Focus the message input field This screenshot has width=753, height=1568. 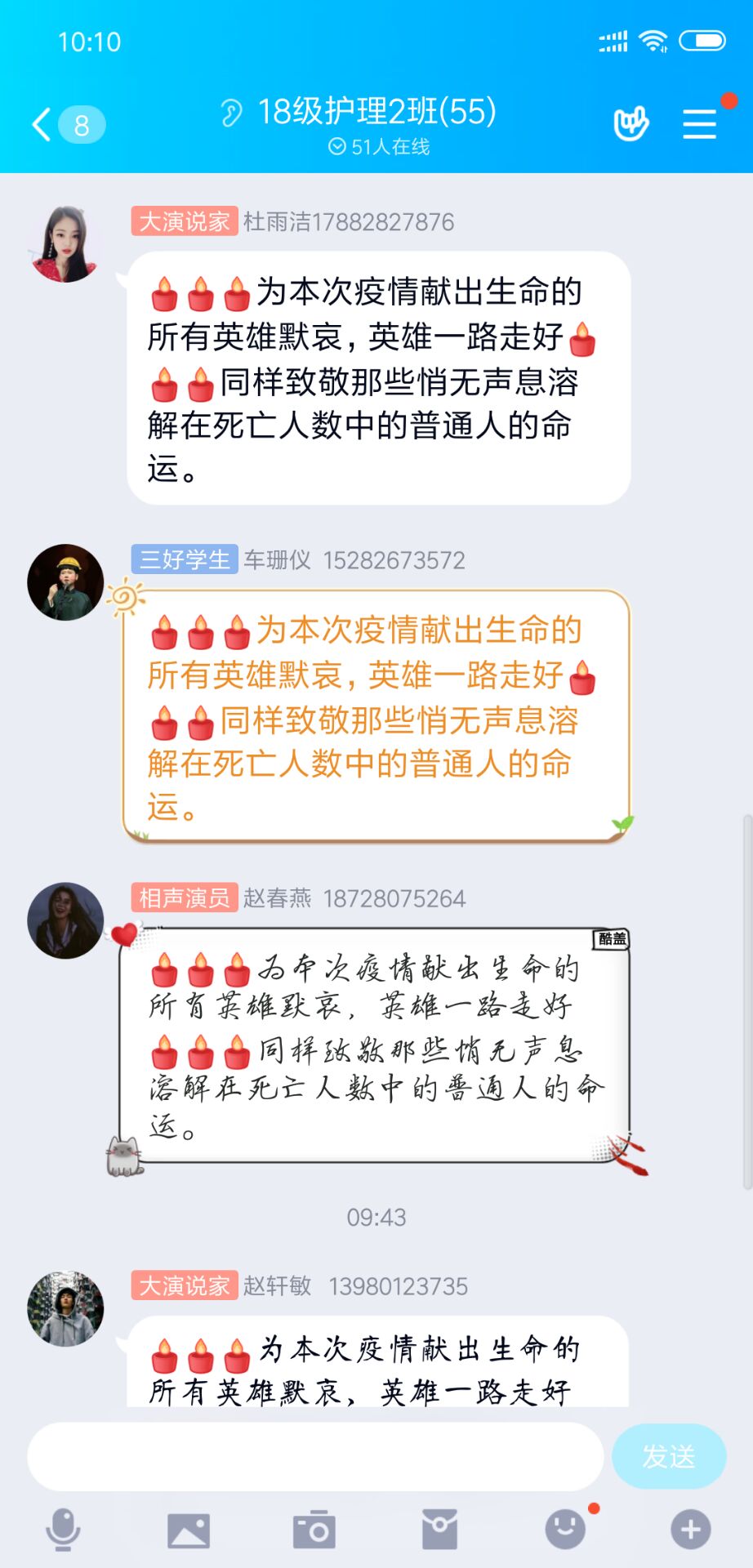coord(315,1456)
